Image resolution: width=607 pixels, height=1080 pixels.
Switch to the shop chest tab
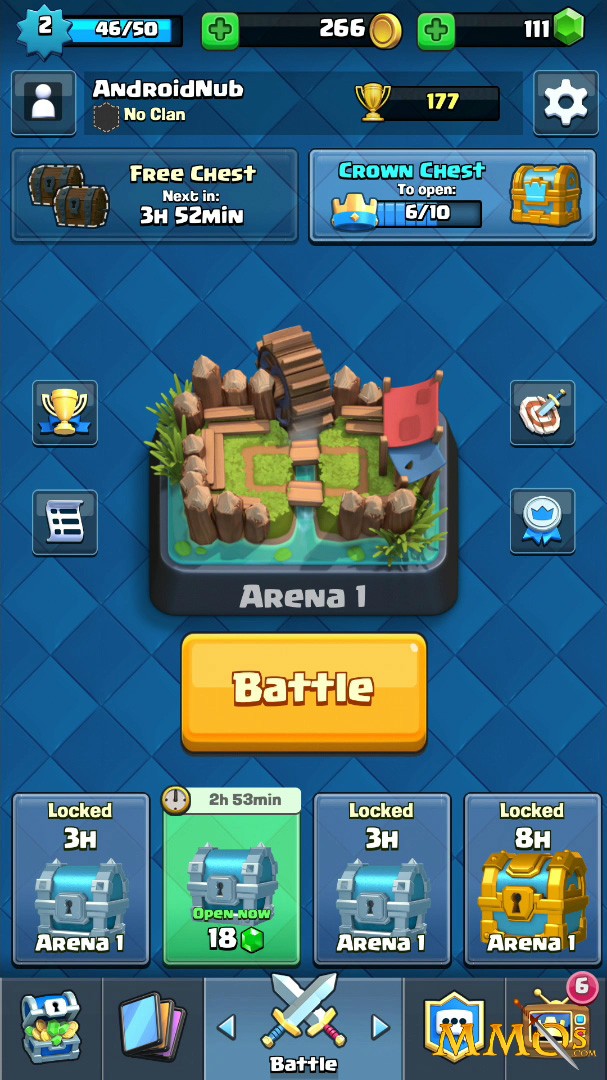click(50, 1027)
